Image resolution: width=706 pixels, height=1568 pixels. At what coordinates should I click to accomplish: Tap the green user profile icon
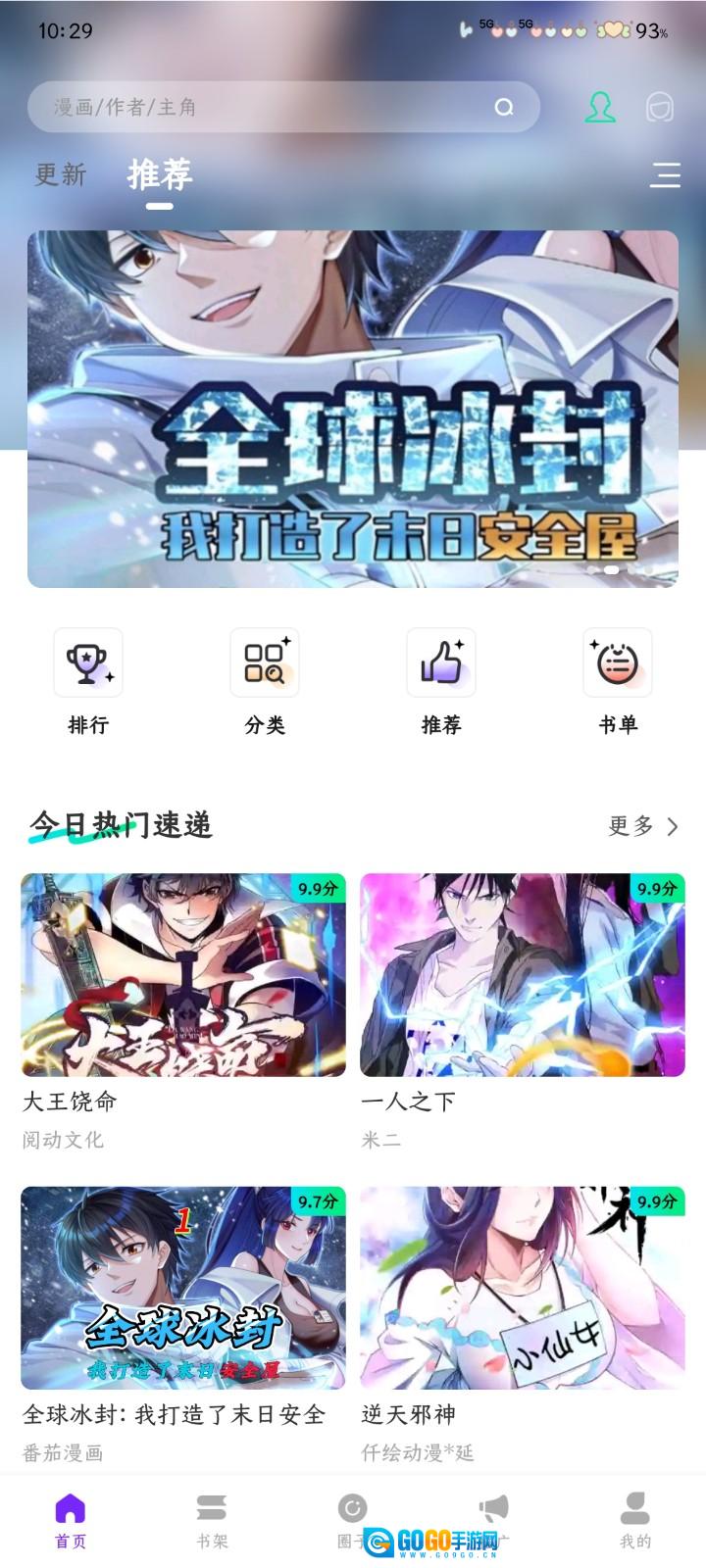pyautogui.click(x=602, y=105)
